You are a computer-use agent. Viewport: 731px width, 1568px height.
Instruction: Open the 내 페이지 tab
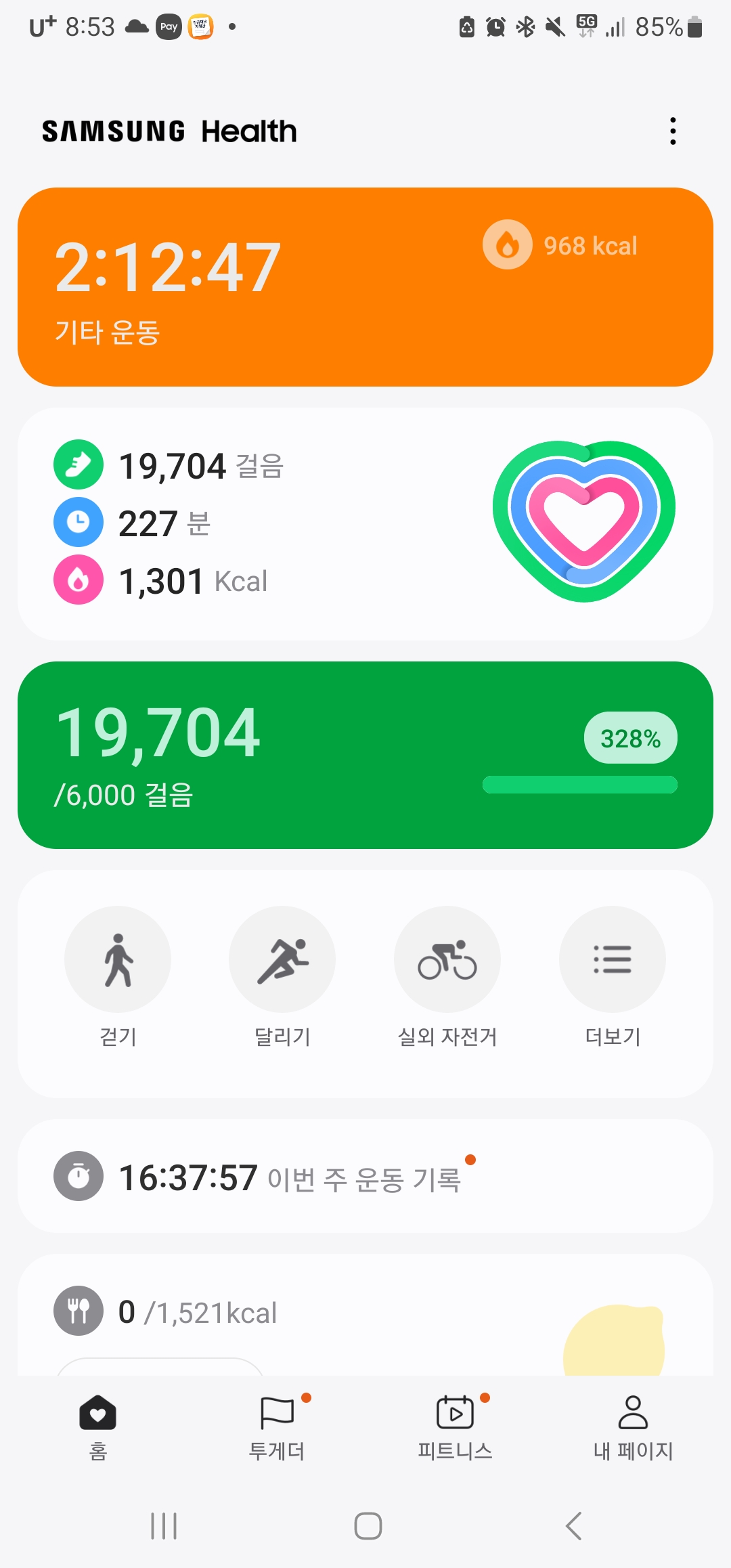point(633,1427)
